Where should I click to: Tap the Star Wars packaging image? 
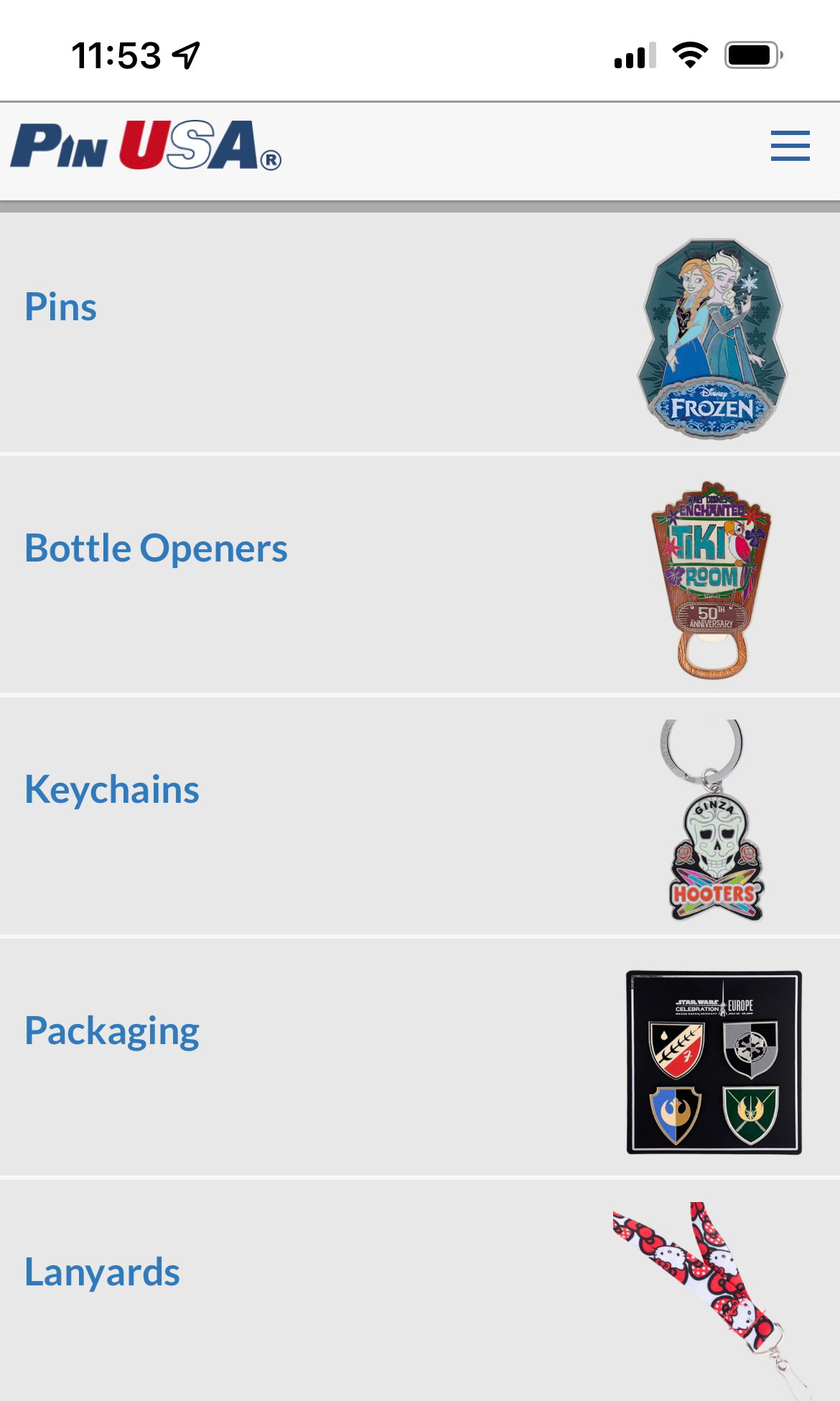coord(714,1062)
